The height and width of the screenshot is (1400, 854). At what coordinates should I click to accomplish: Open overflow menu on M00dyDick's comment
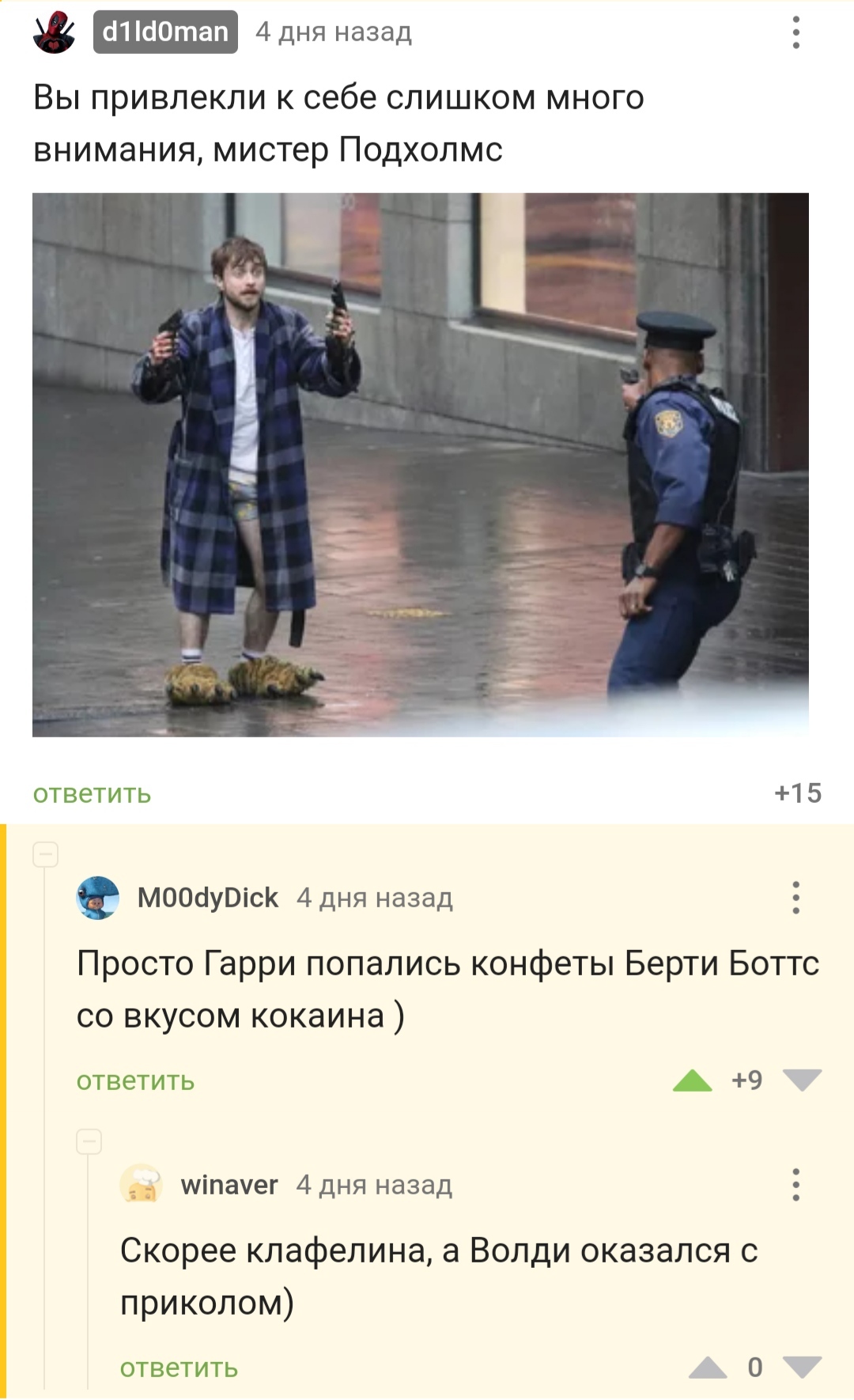pyautogui.click(x=795, y=898)
